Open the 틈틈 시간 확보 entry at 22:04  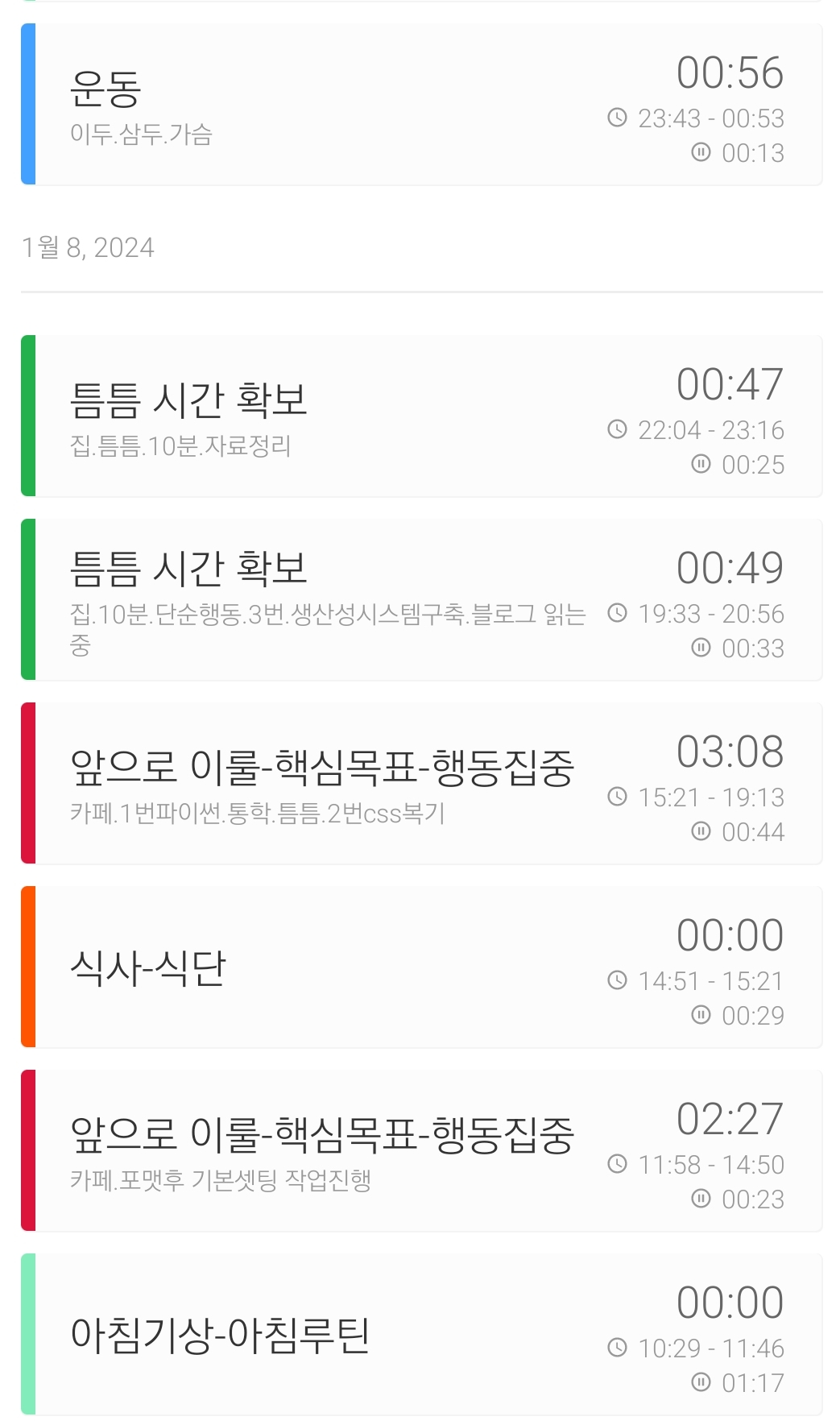point(420,416)
